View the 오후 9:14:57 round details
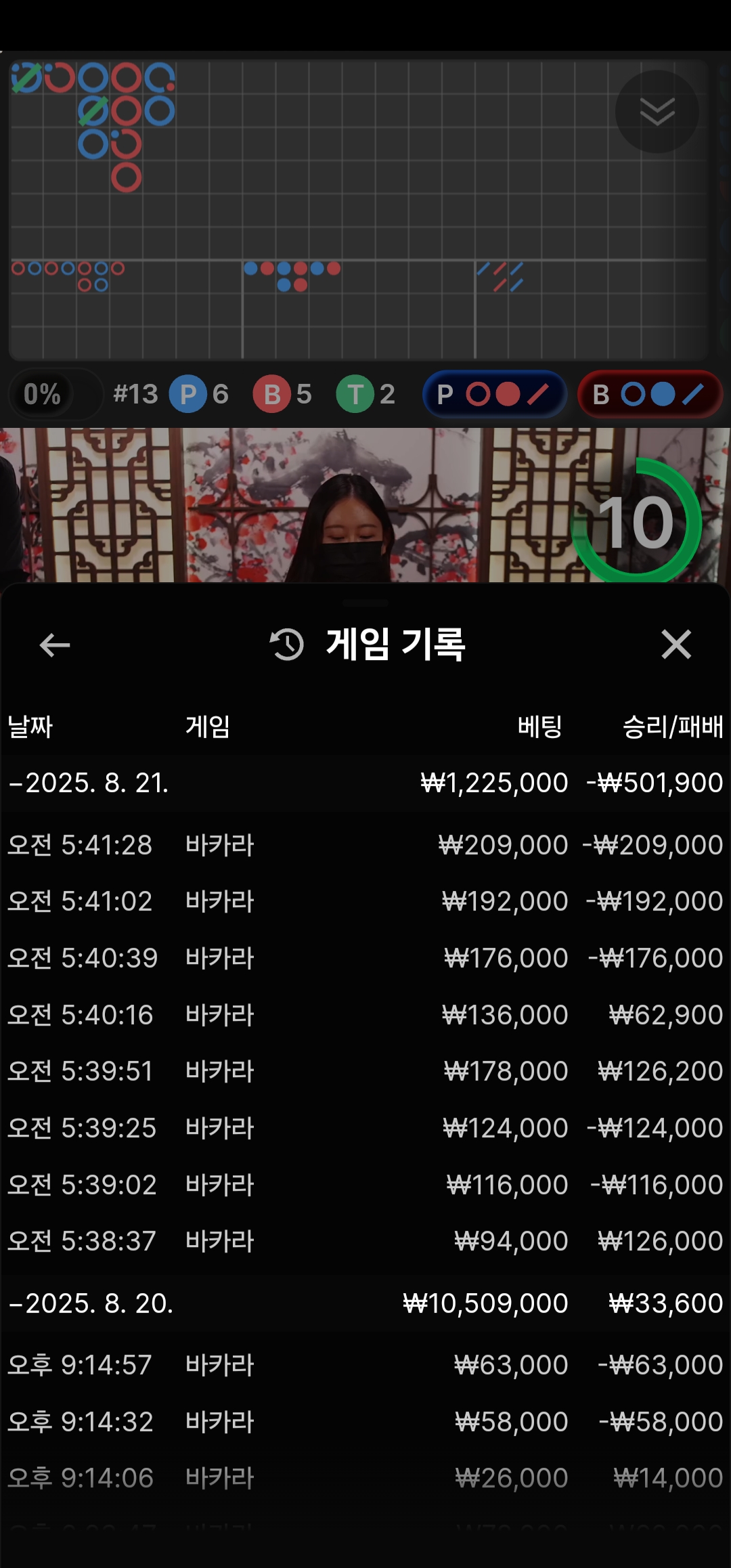 [x=365, y=1365]
